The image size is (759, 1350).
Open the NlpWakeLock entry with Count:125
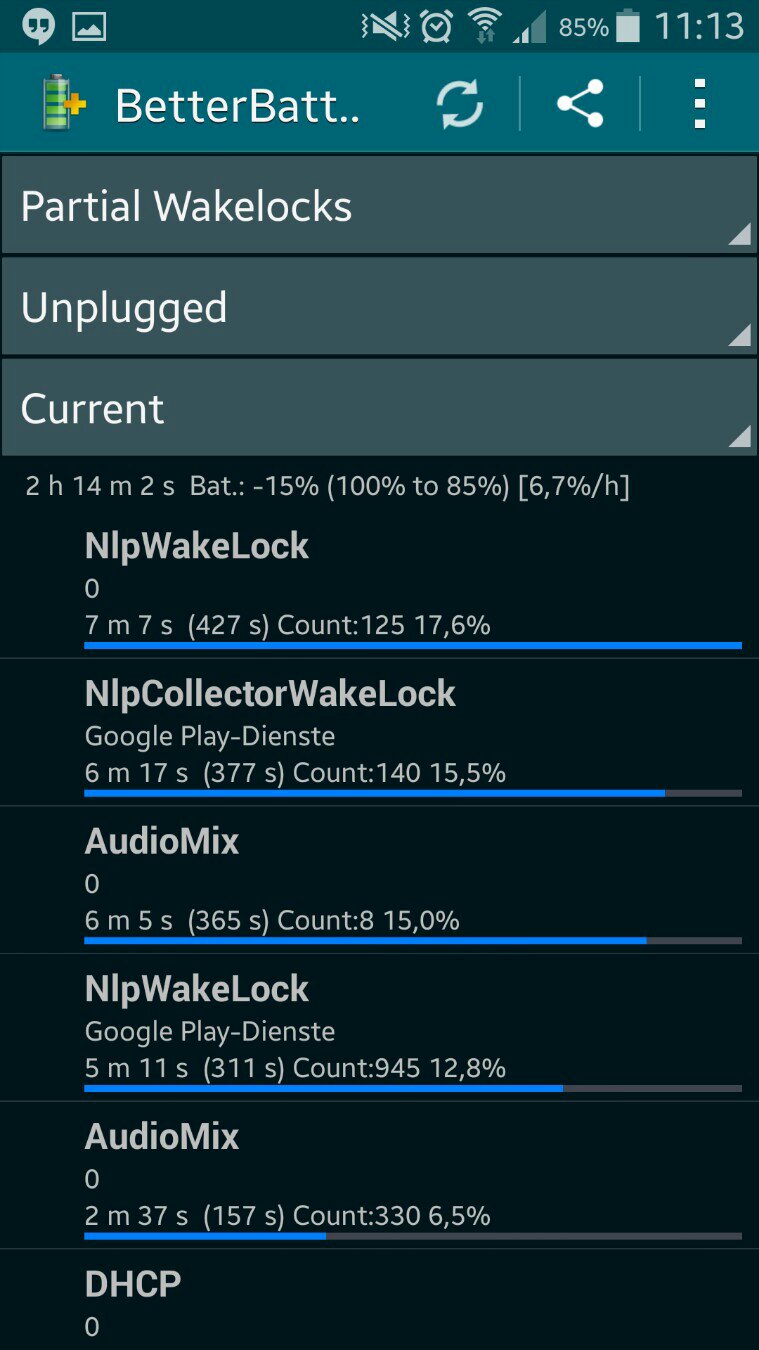pos(379,586)
